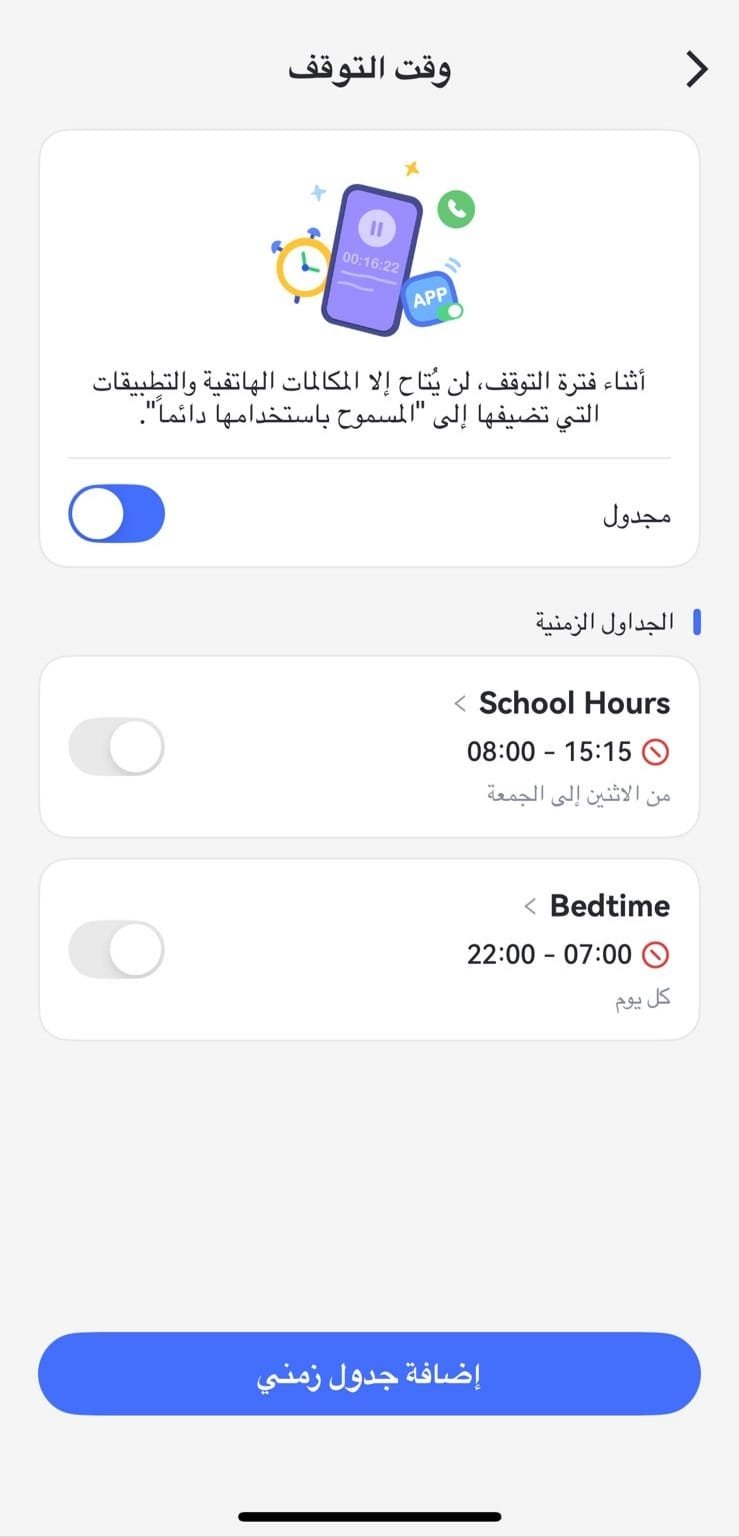Tap the back arrow to leave Downtime settings
The height and width of the screenshot is (1537, 739).
point(695,67)
